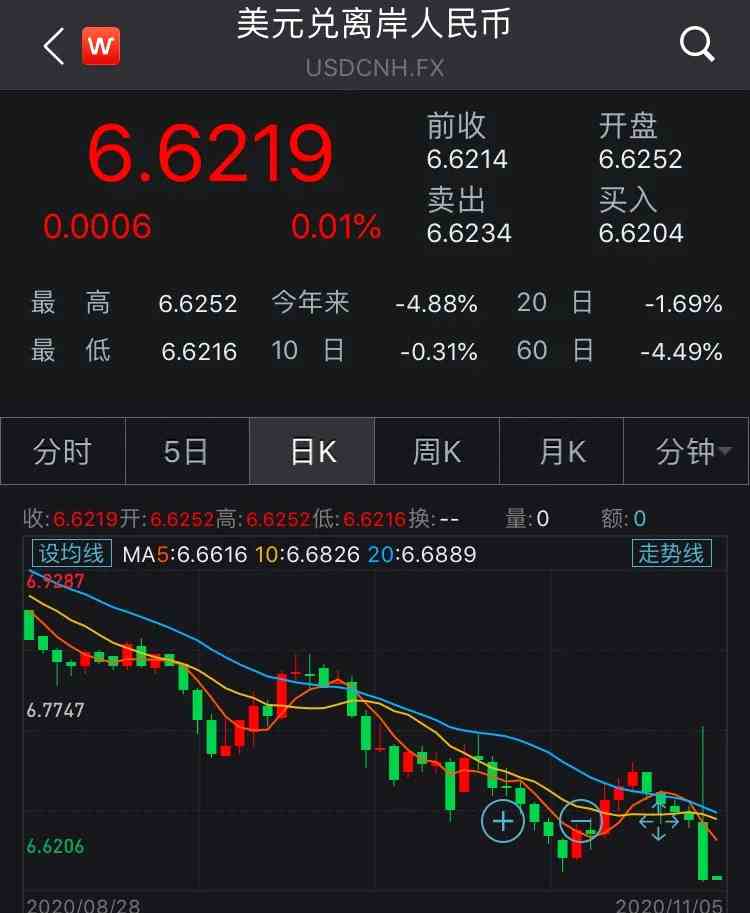Select the 日K candlestick tab

pos(312,452)
